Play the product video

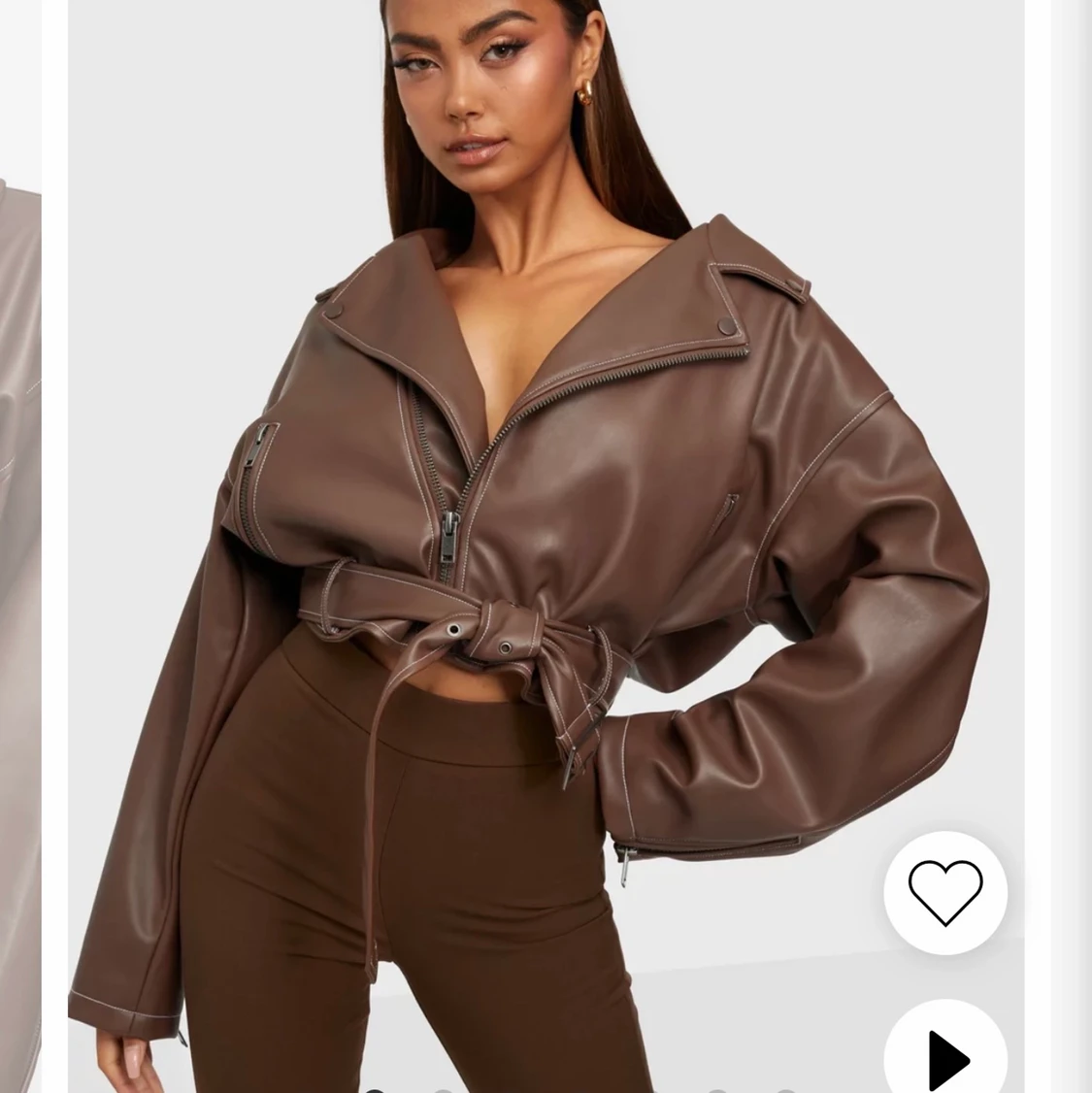pos(946,1056)
